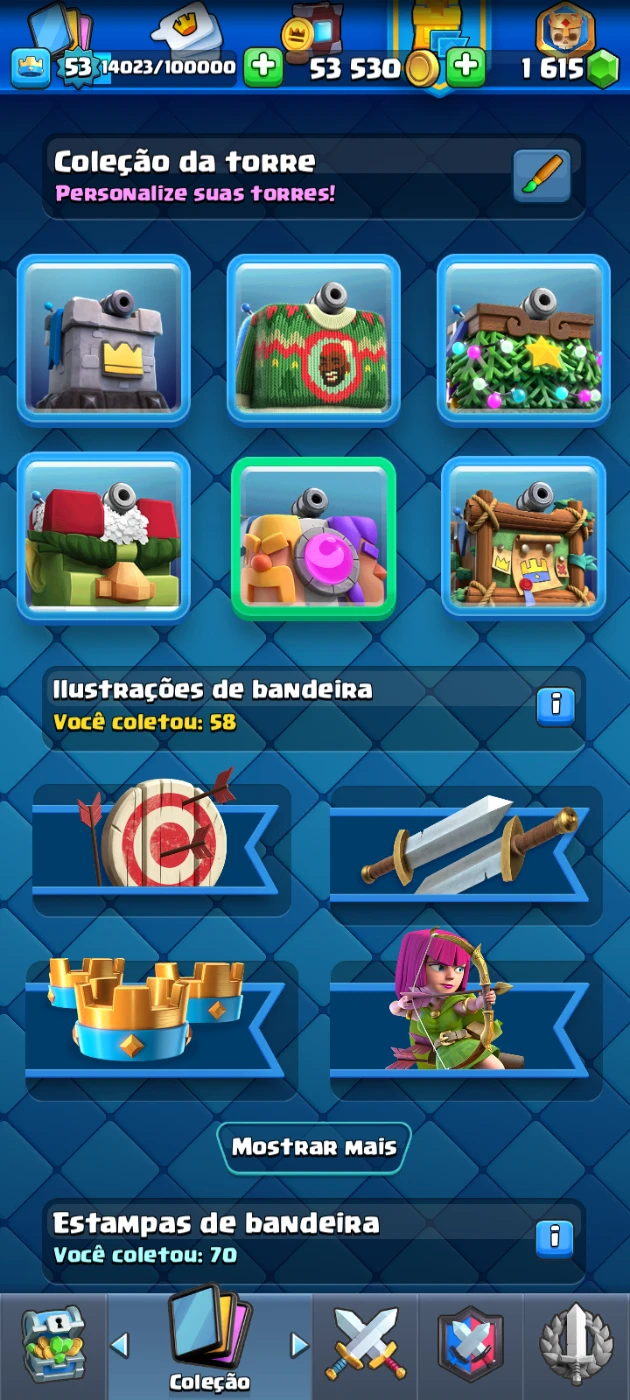Select the wooden frame map tower skin
The image size is (630, 1400).
[x=523, y=537]
